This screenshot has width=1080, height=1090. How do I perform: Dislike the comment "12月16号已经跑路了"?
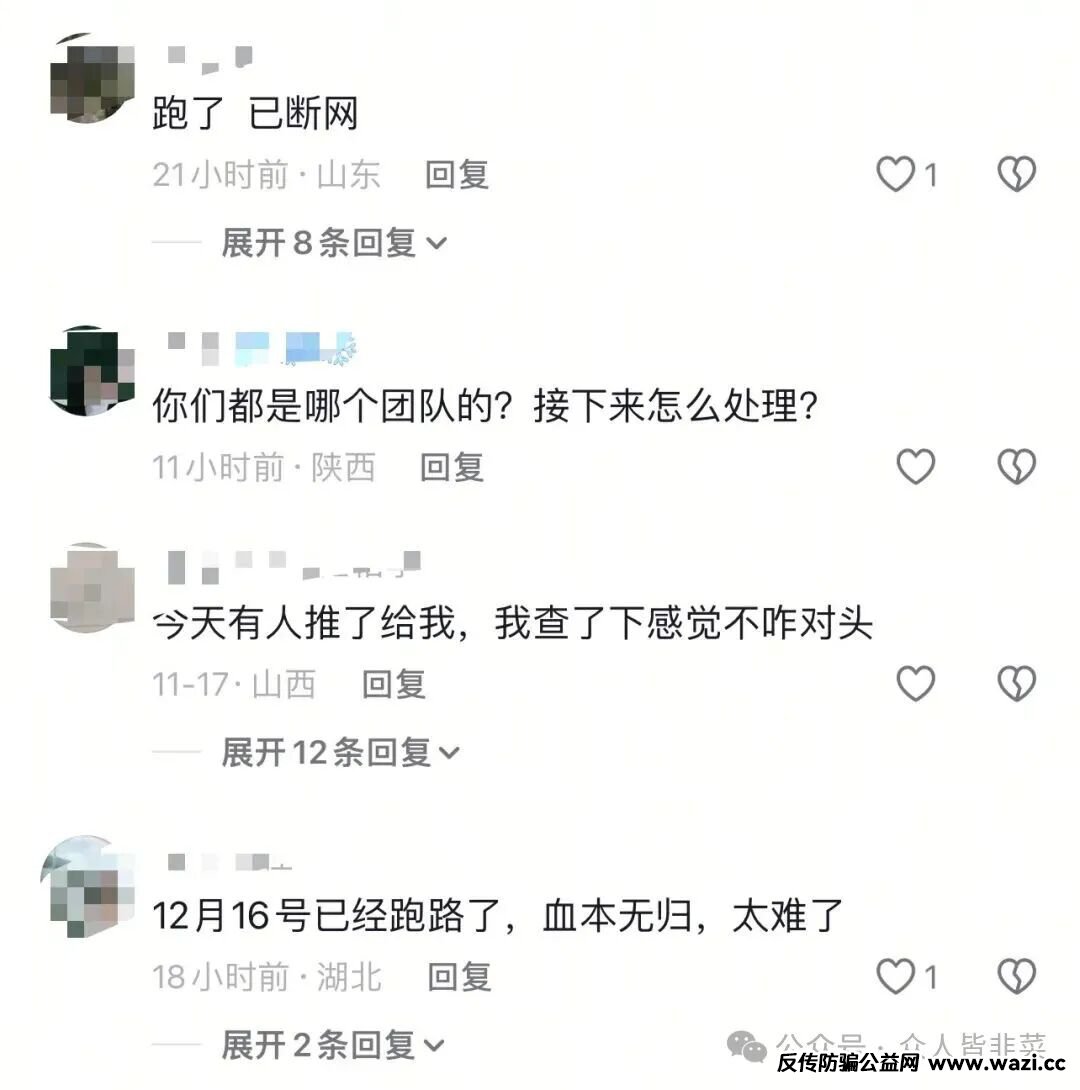1017,976
